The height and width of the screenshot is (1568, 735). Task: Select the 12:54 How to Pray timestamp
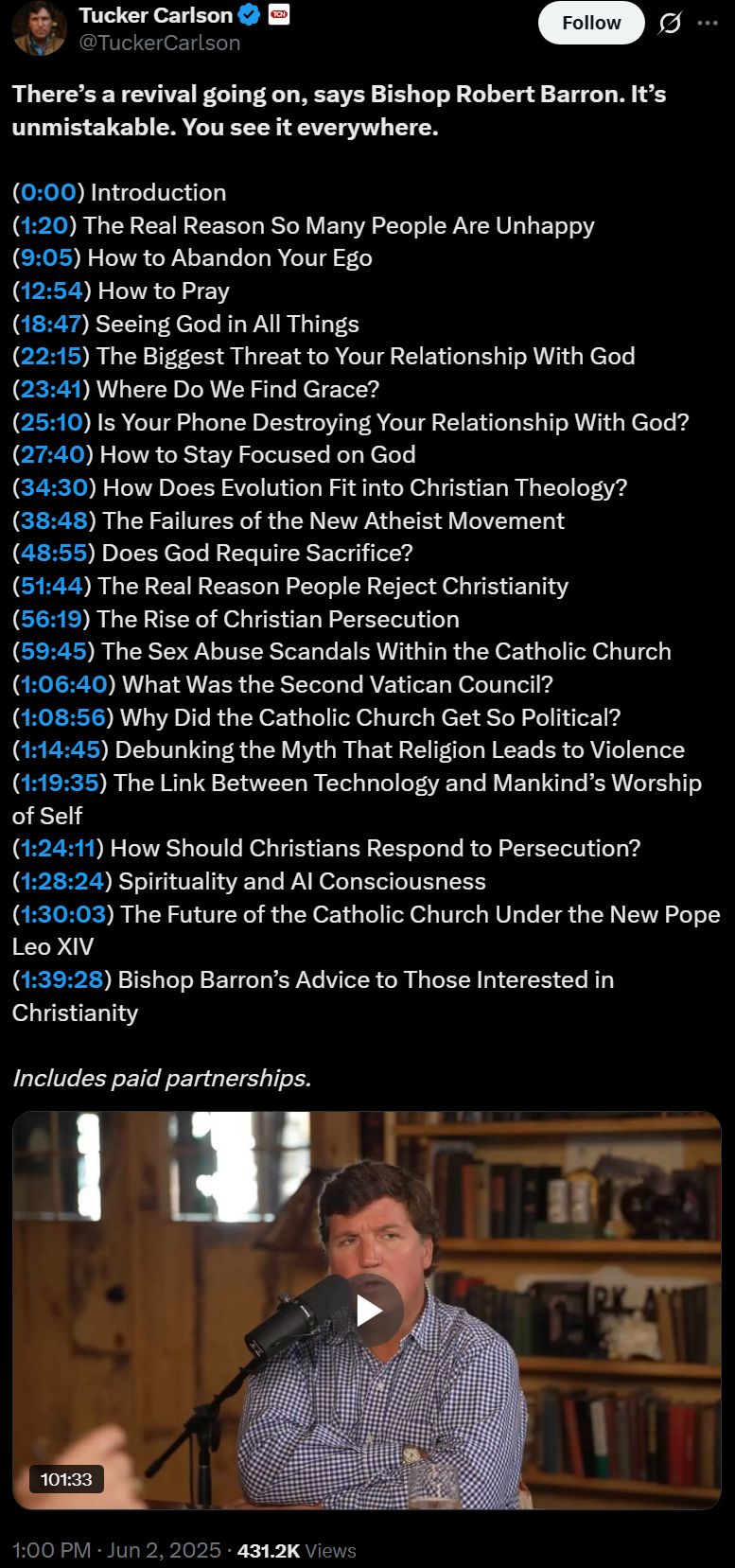click(x=52, y=291)
